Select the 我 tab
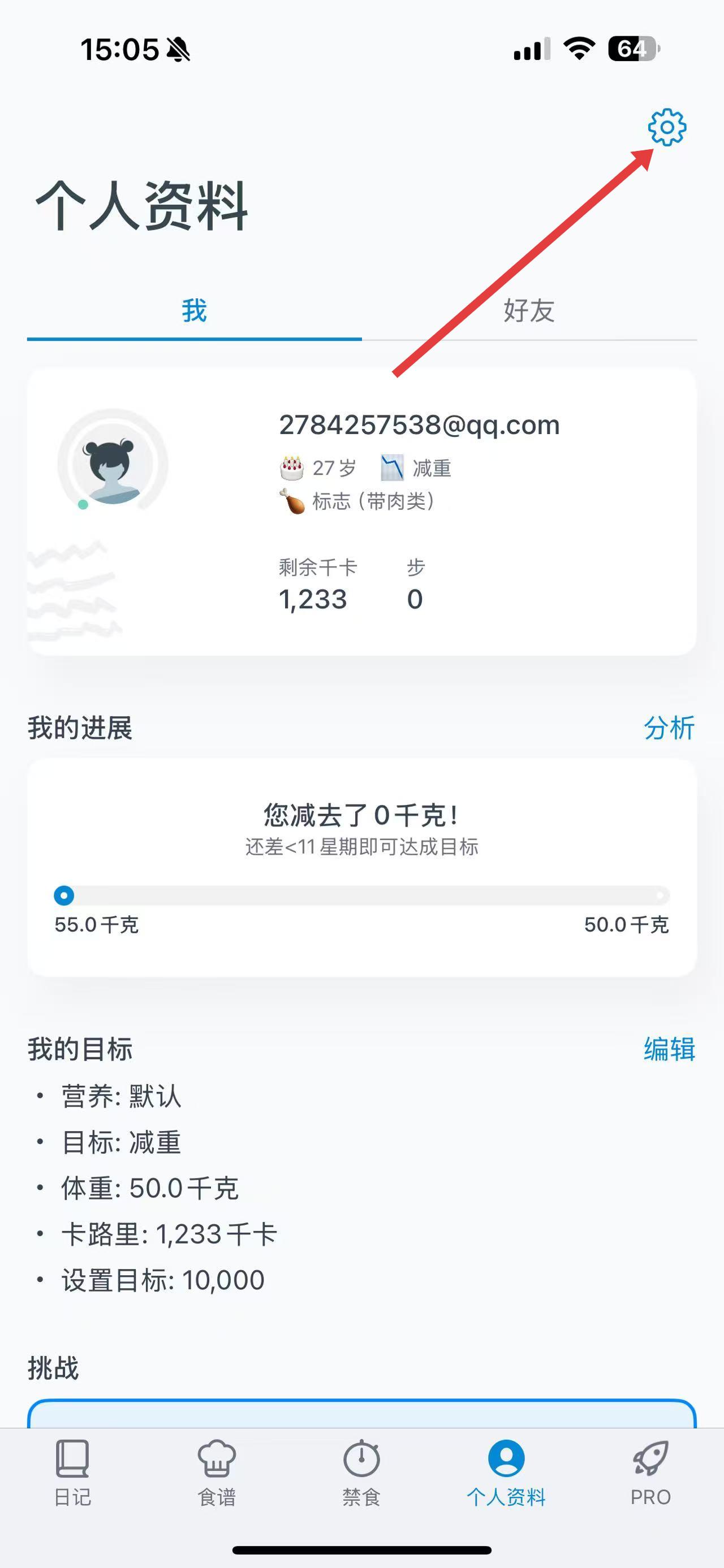724x1568 pixels. (x=194, y=310)
